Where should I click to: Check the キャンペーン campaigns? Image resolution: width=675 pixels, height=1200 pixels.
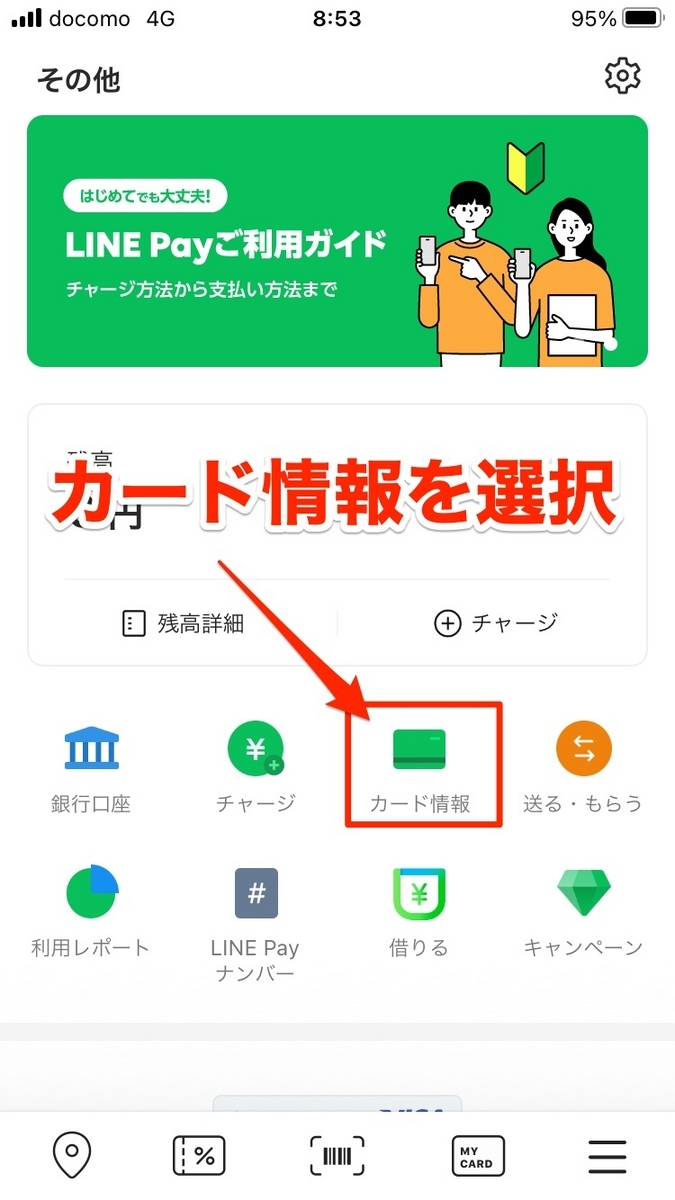click(583, 911)
